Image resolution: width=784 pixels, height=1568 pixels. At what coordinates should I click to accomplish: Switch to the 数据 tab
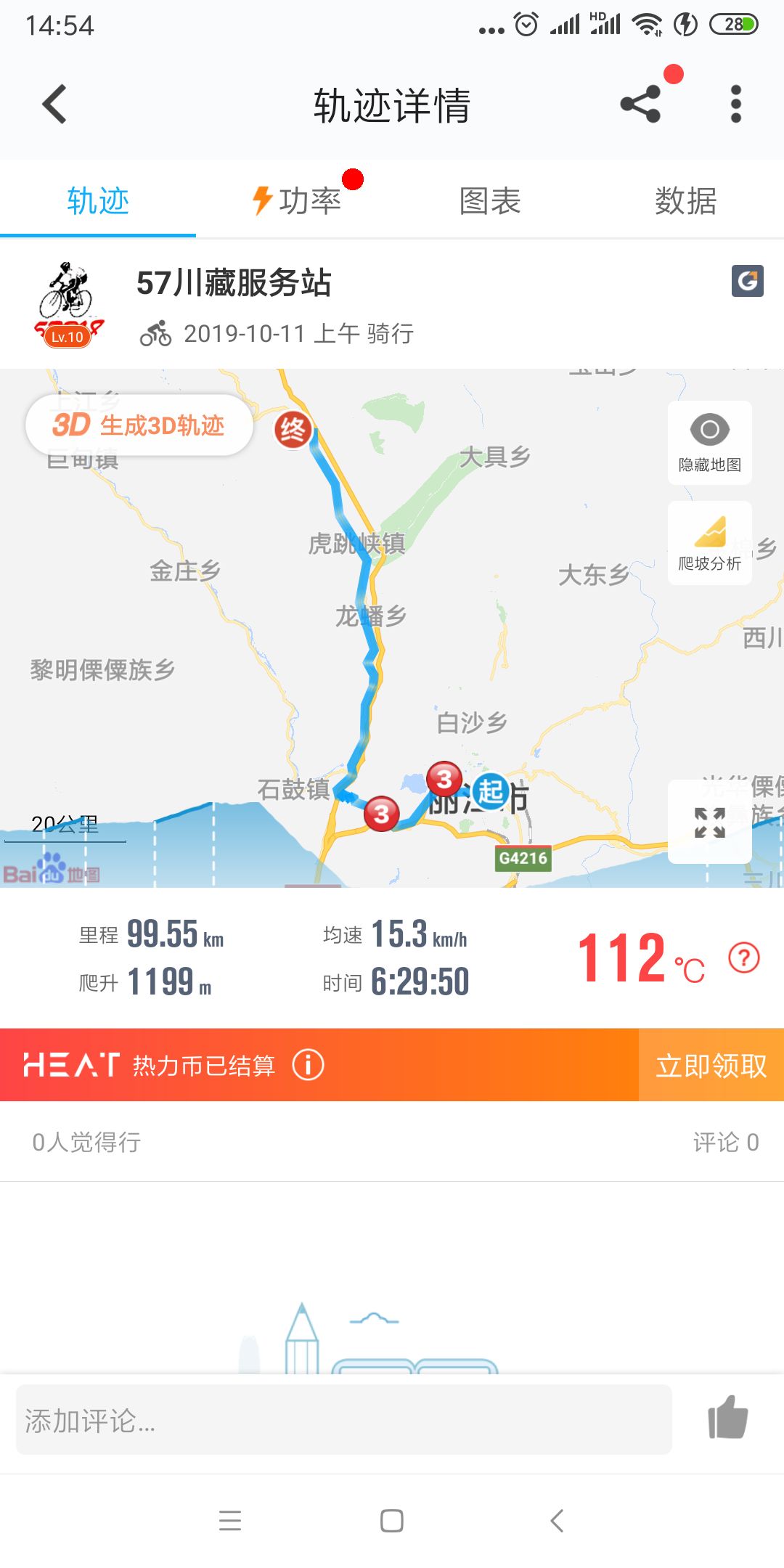(x=685, y=201)
